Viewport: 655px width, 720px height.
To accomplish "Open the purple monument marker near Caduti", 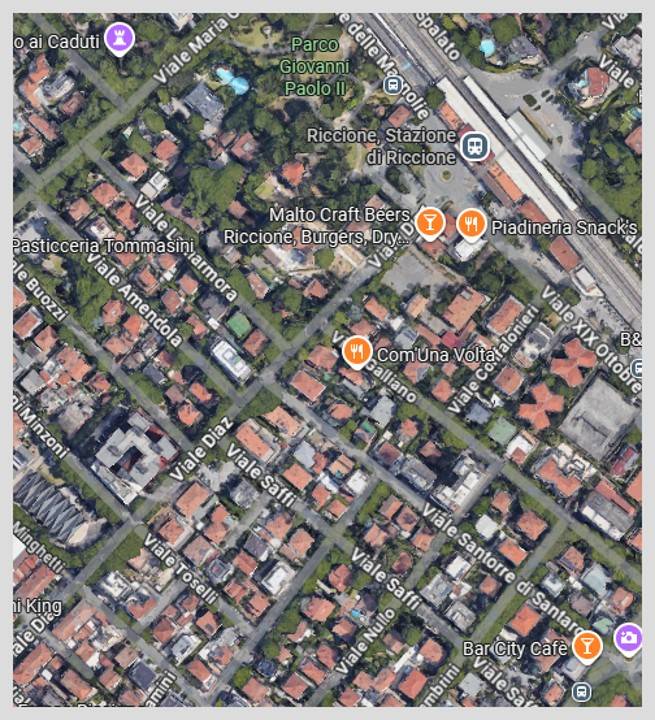I will (x=121, y=39).
